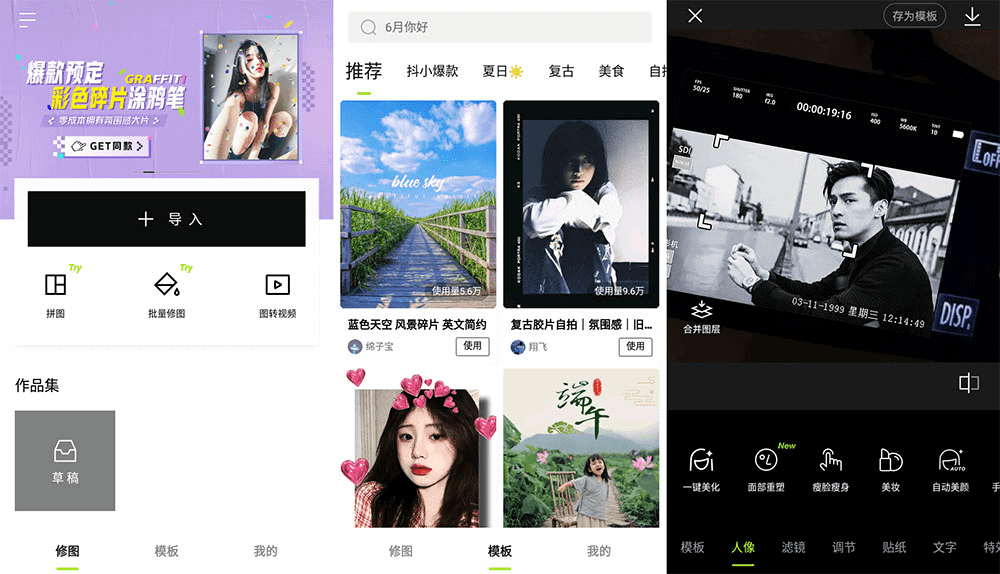The width and height of the screenshot is (1000, 574).
Task: Switch to the 滤镜 filters tab
Action: tap(793, 547)
